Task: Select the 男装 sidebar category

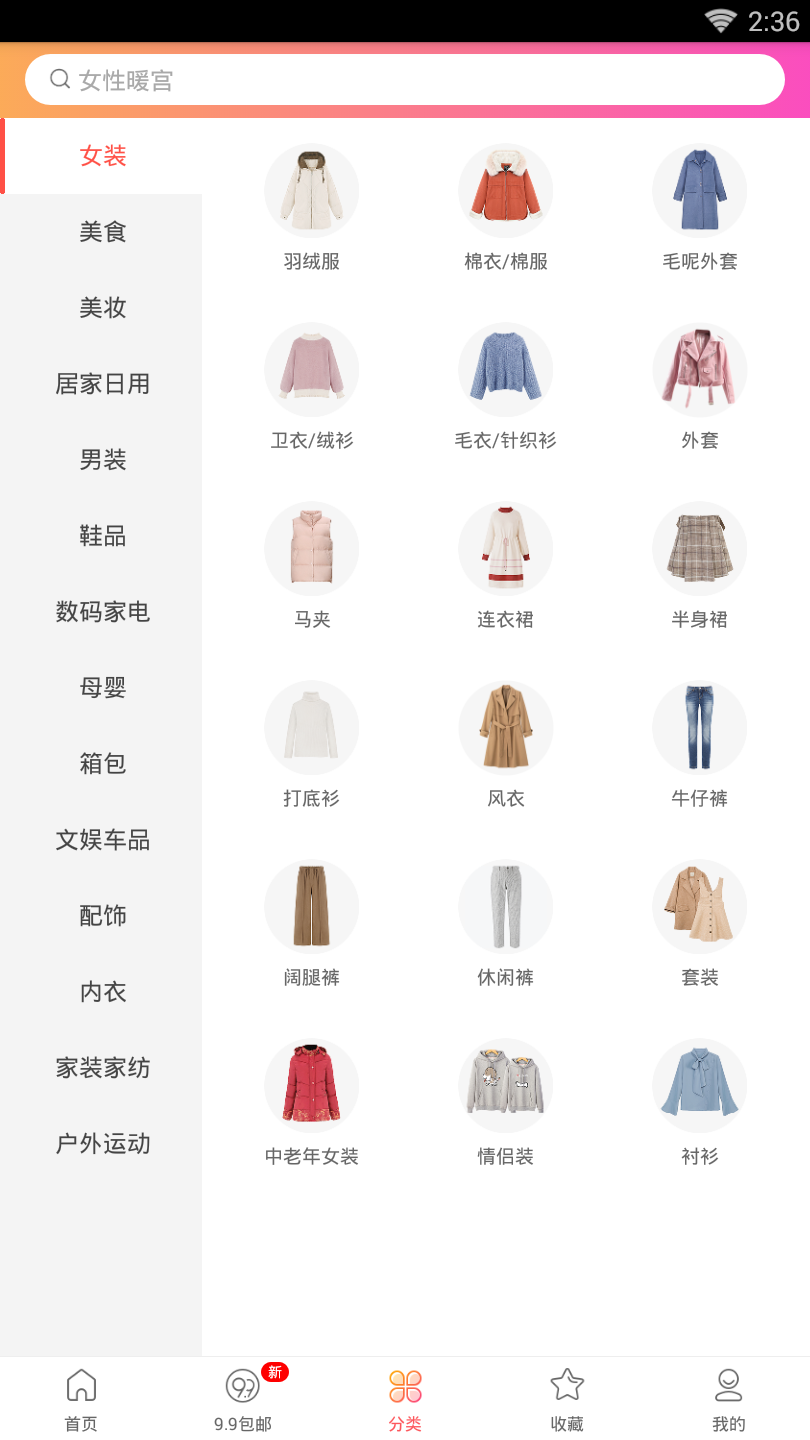Action: click(102, 460)
